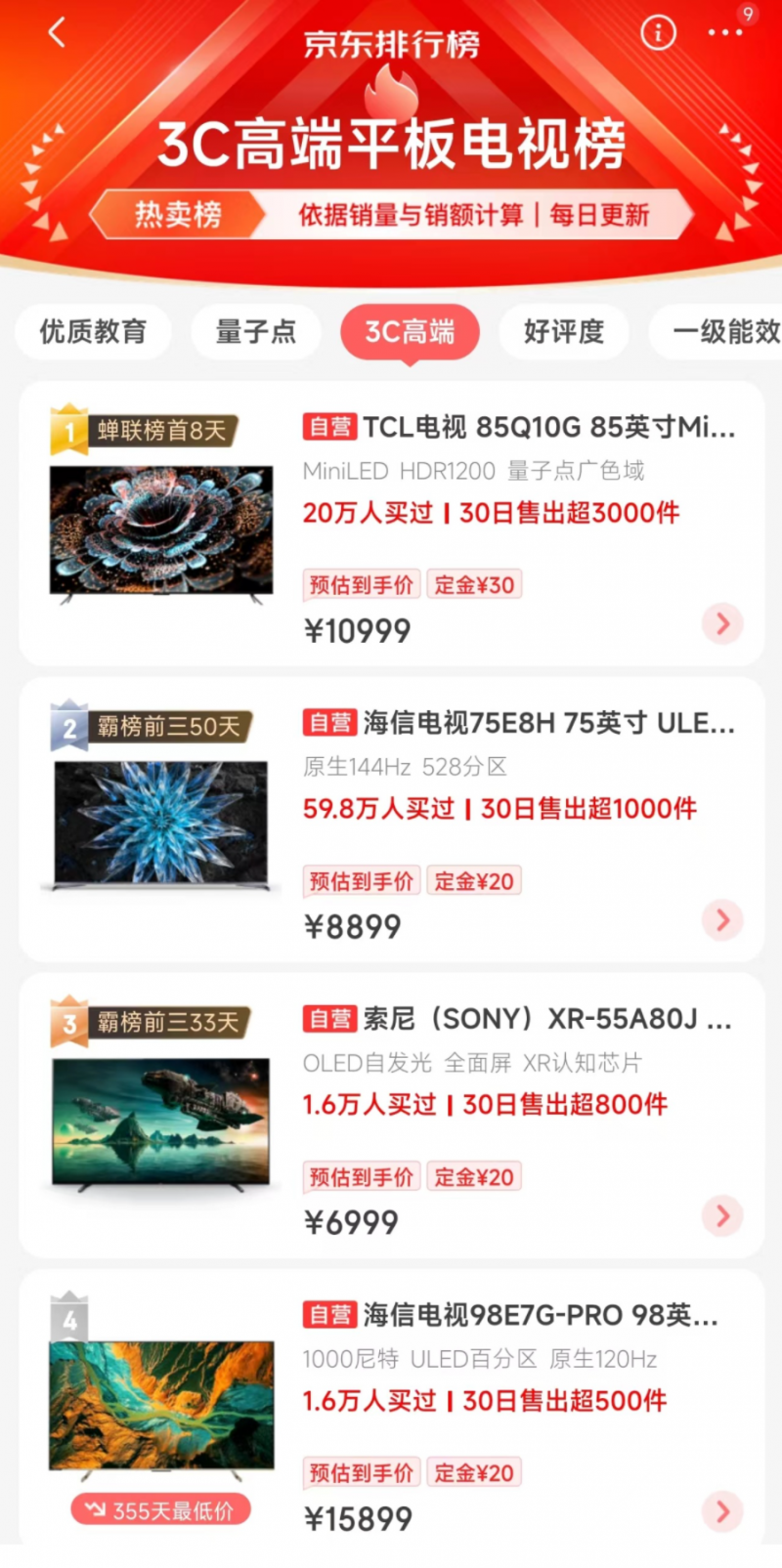Go back using the top-left arrow
The width and height of the screenshot is (782, 1568).
click(57, 33)
